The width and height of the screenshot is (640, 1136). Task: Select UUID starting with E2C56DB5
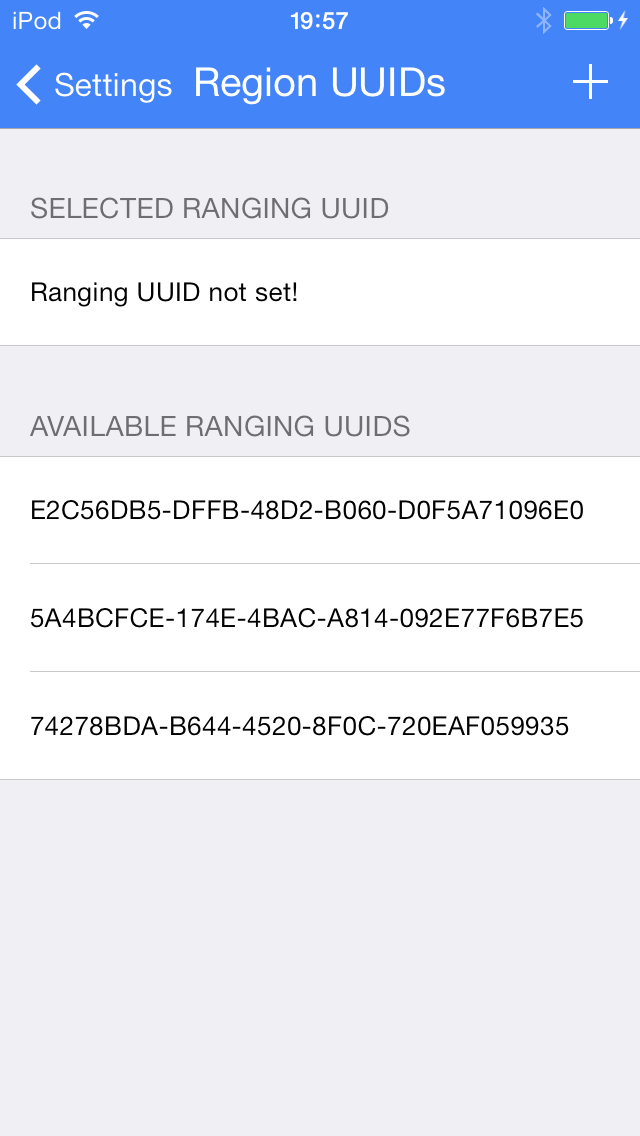tap(320, 511)
